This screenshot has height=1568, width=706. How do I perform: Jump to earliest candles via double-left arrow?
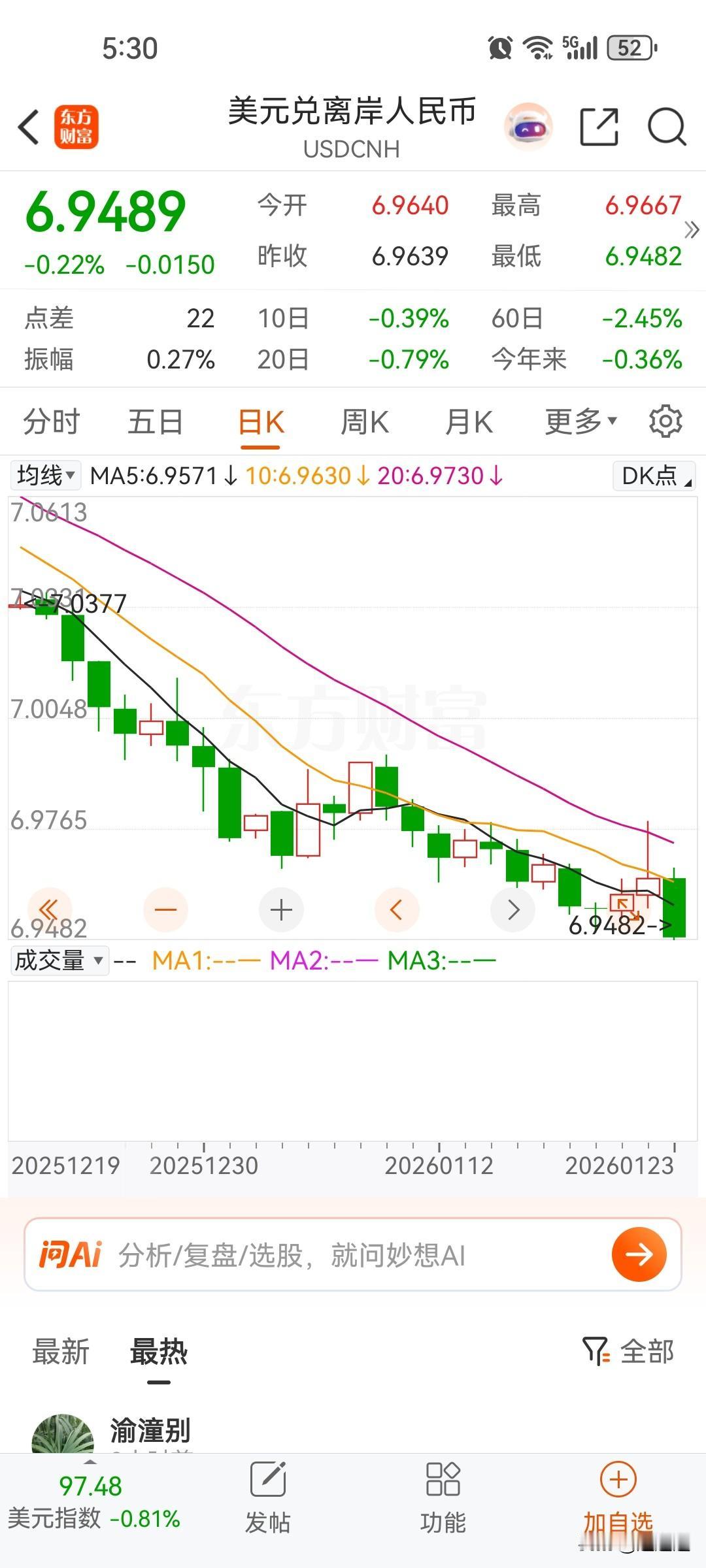(50, 909)
